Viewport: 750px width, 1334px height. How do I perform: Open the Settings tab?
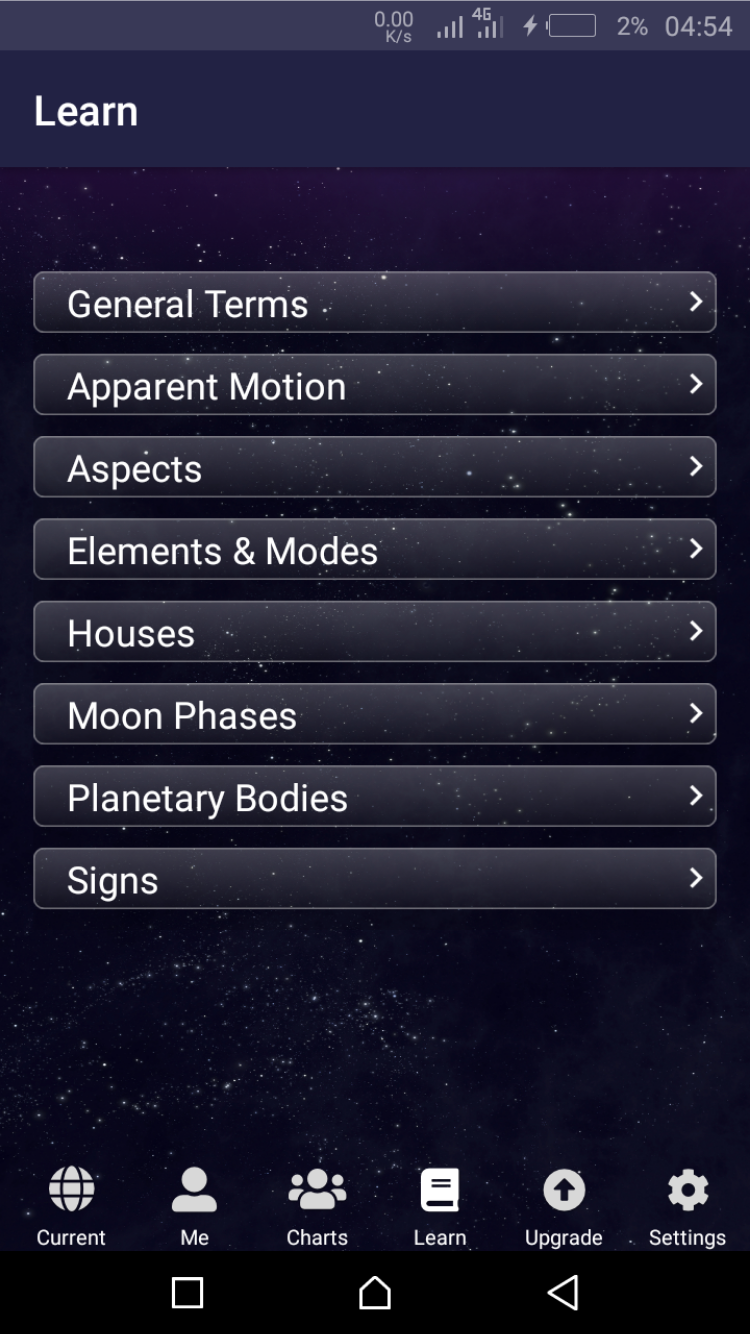687,1207
